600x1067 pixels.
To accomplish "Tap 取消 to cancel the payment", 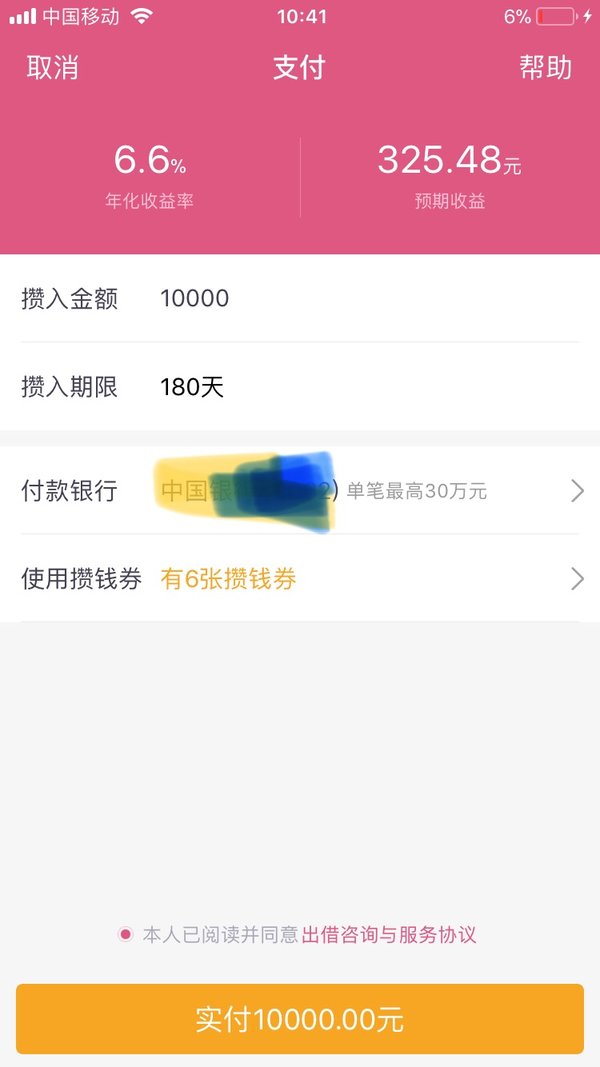I will click(52, 67).
